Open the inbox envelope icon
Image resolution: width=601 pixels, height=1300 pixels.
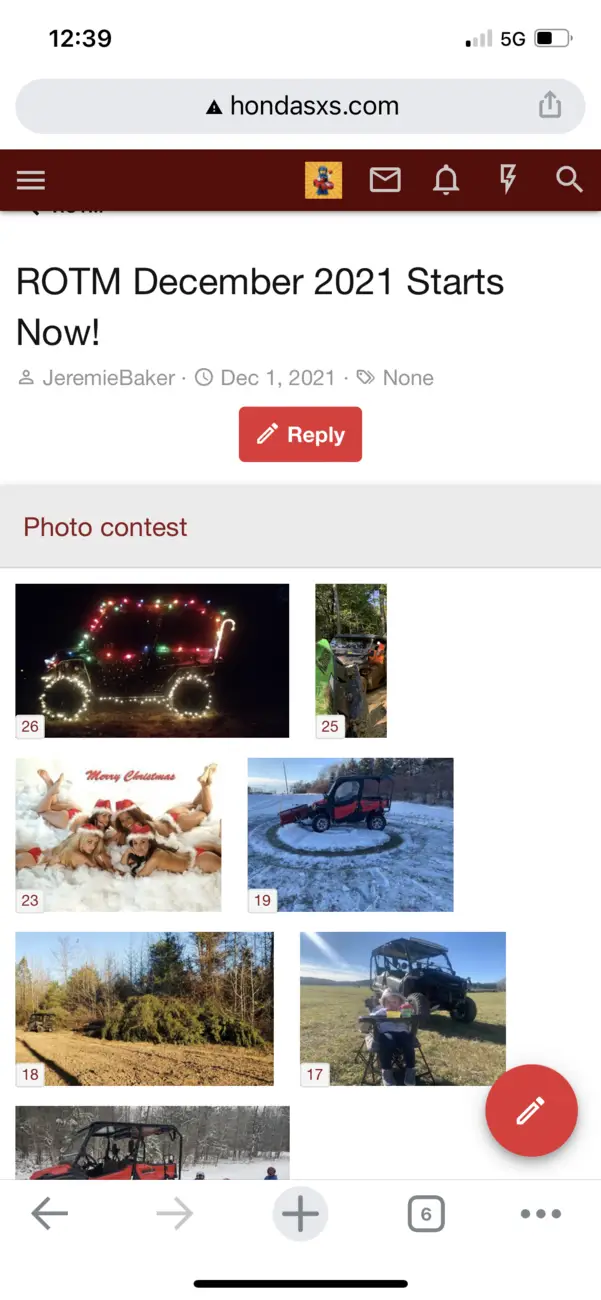[385, 180]
